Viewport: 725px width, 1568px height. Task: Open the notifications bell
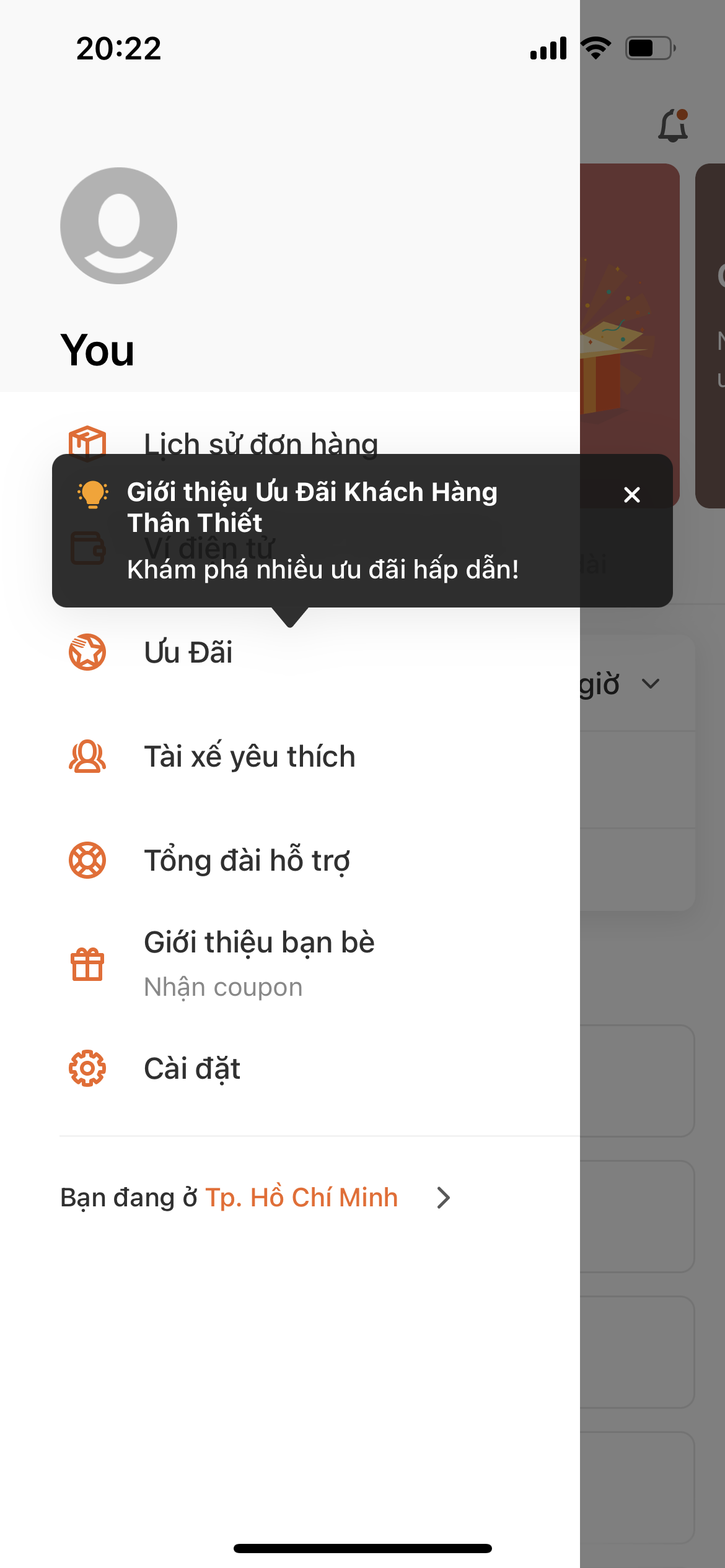[672, 126]
